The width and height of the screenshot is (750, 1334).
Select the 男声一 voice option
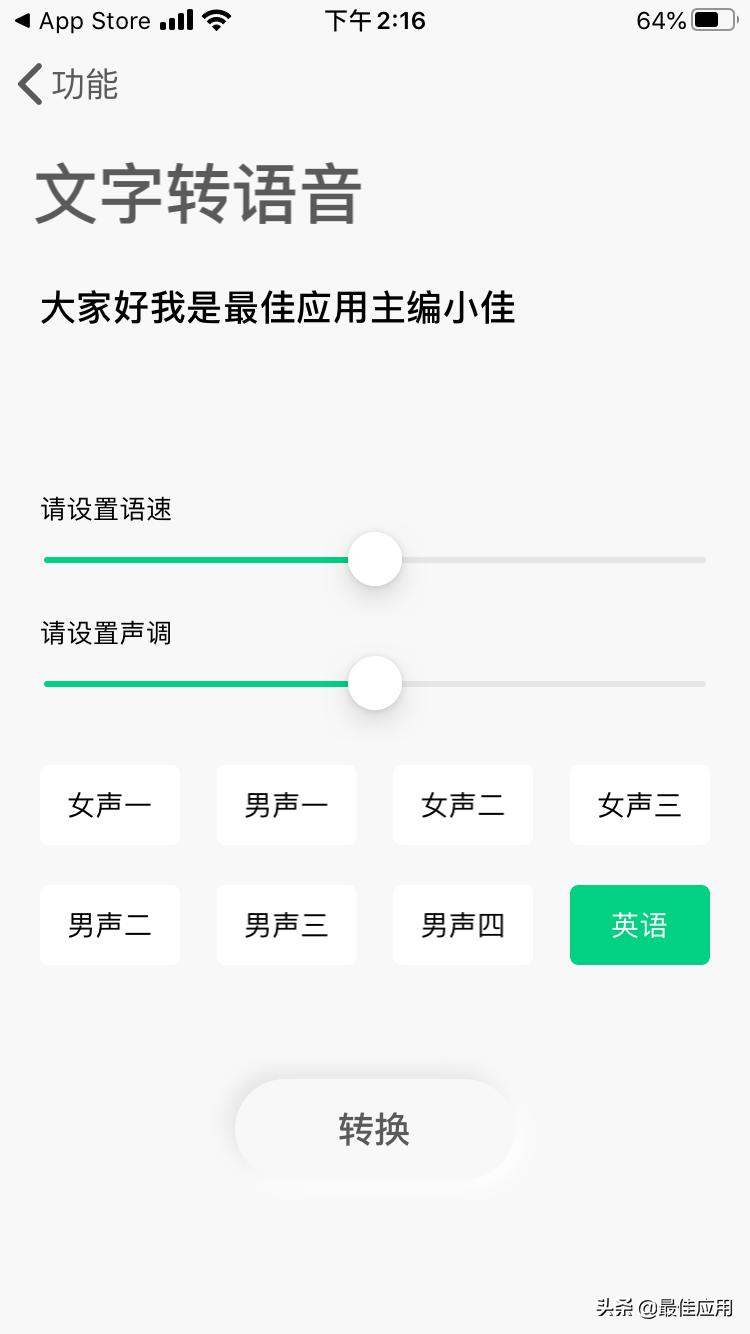[x=286, y=804]
